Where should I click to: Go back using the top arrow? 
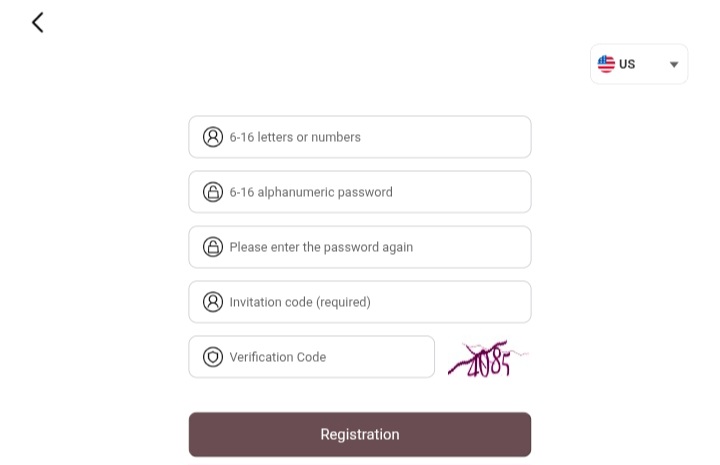point(38,22)
